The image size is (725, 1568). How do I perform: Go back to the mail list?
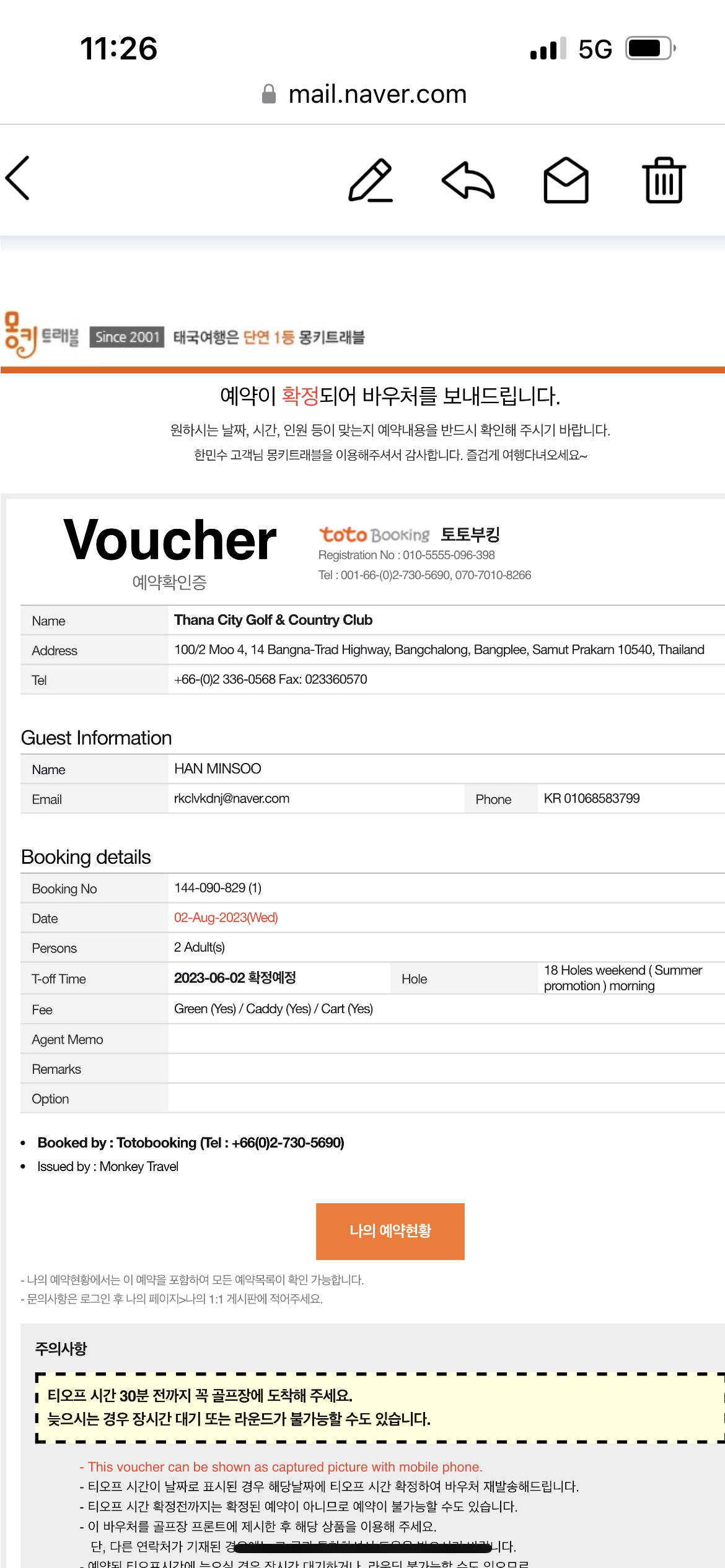point(19,178)
